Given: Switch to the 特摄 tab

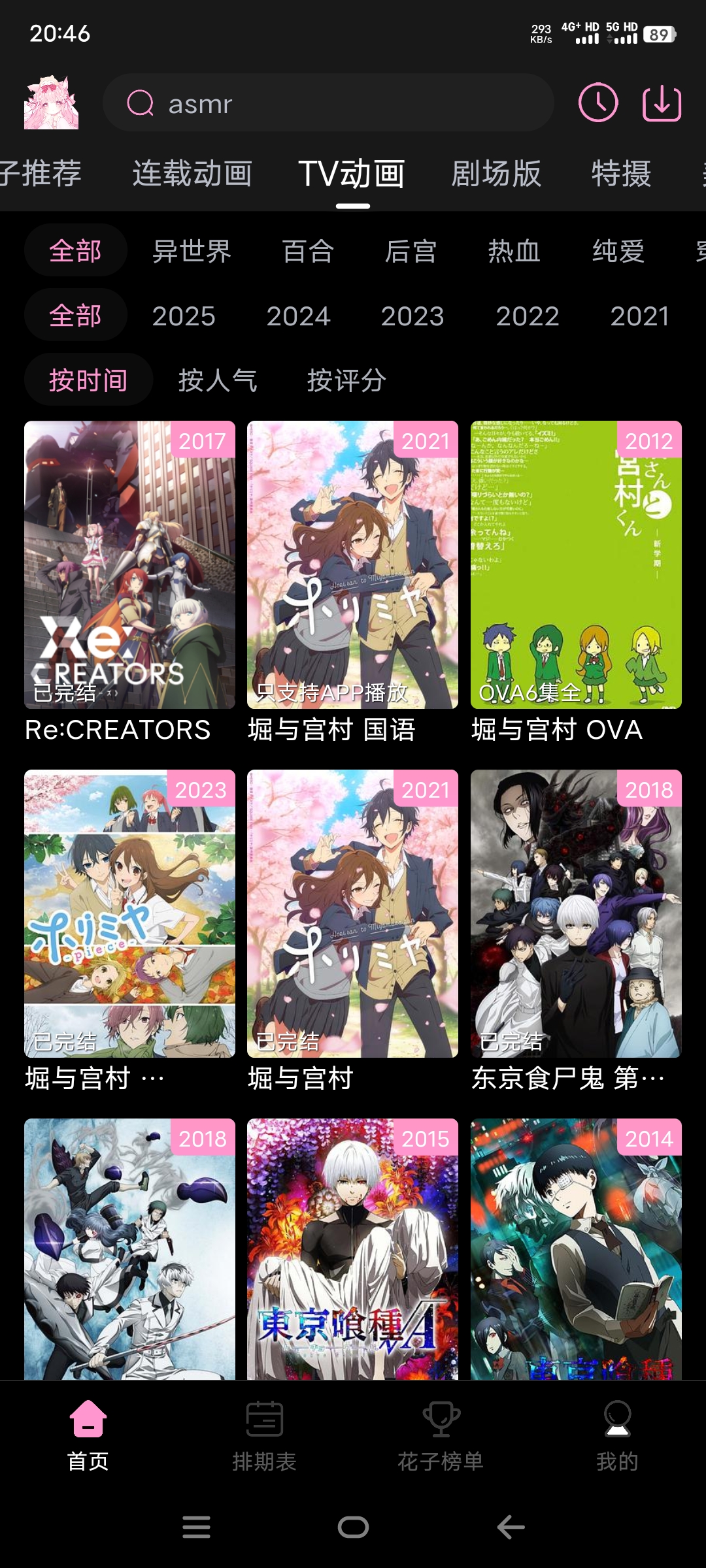Looking at the screenshot, I should click(x=621, y=174).
